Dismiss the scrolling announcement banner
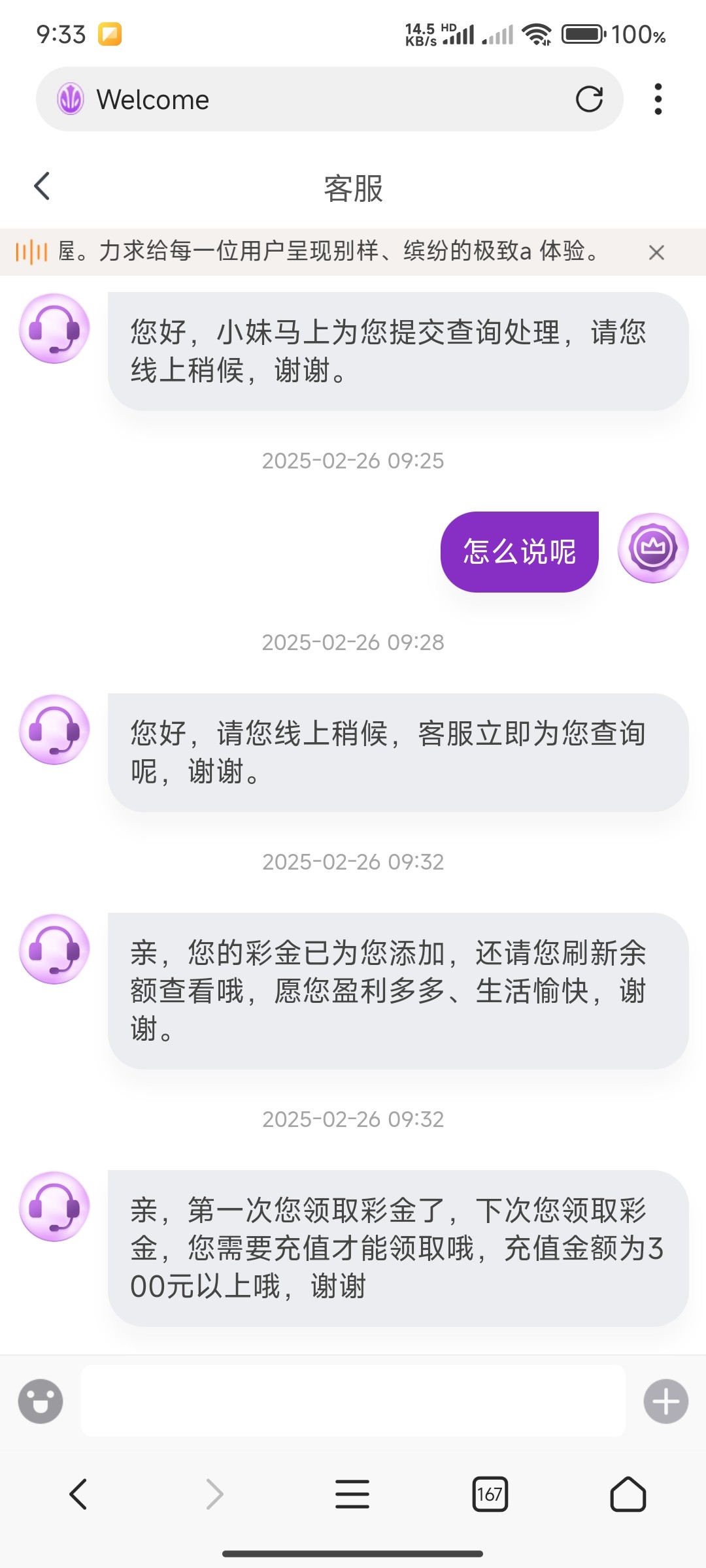The width and height of the screenshot is (706, 1568). [x=656, y=252]
